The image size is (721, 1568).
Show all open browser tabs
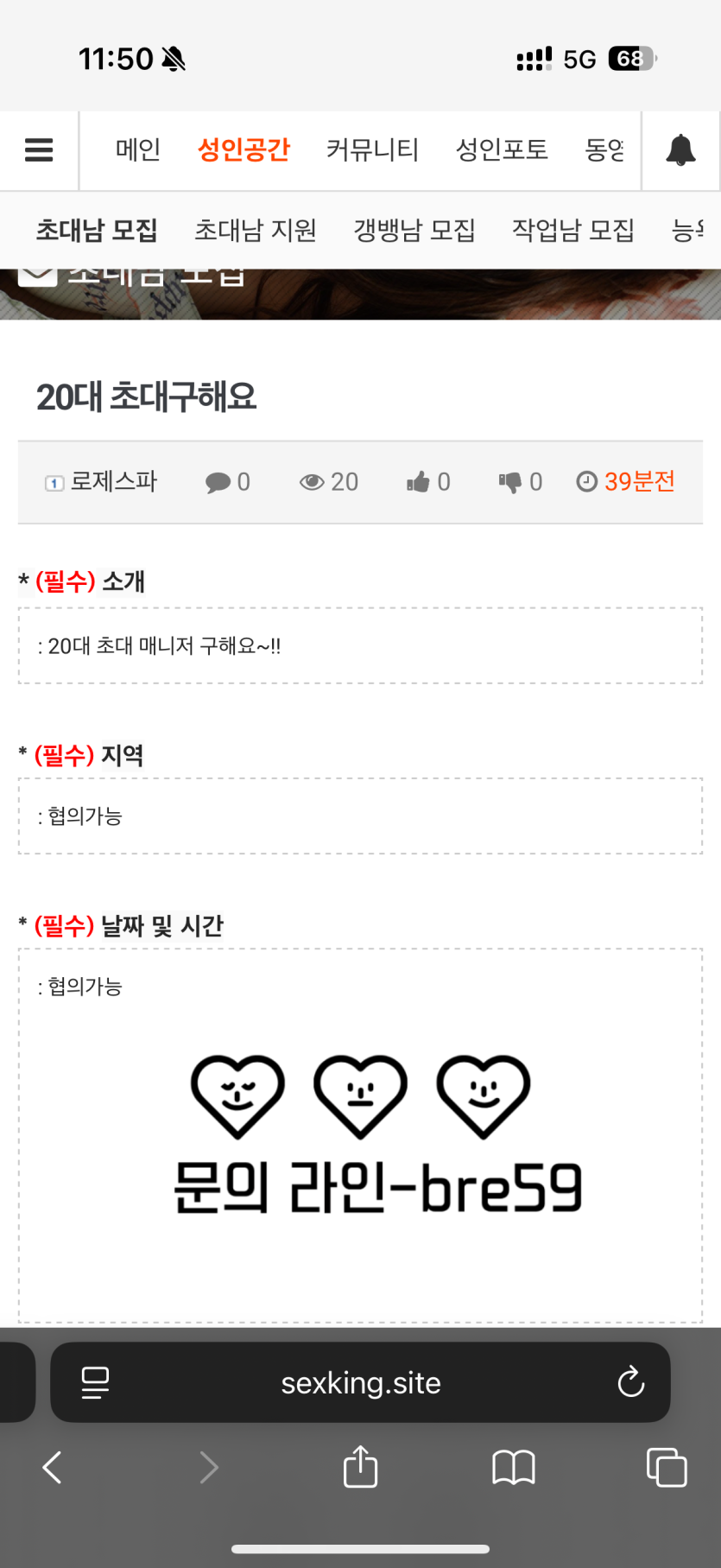(667, 1467)
